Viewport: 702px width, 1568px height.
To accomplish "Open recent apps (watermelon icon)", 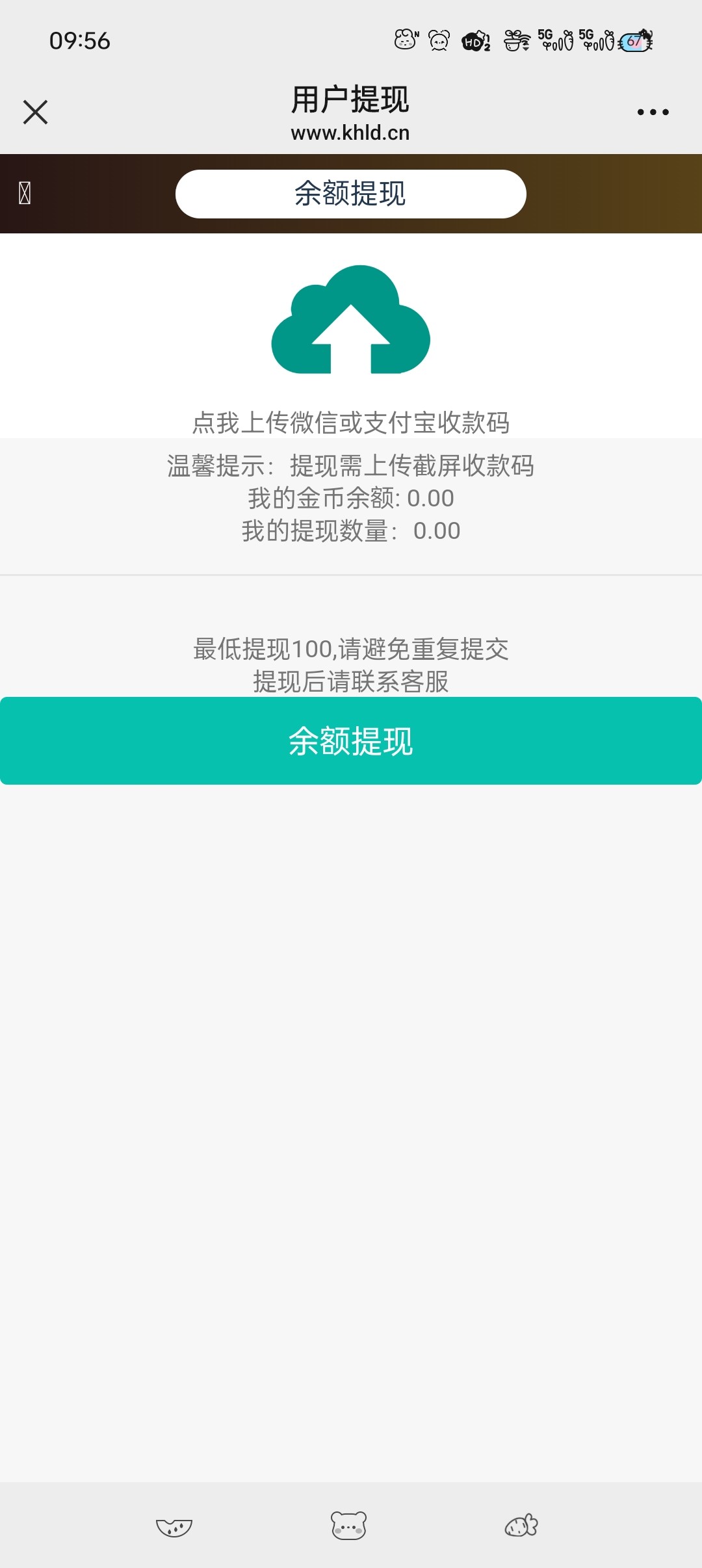I will pyautogui.click(x=174, y=1526).
